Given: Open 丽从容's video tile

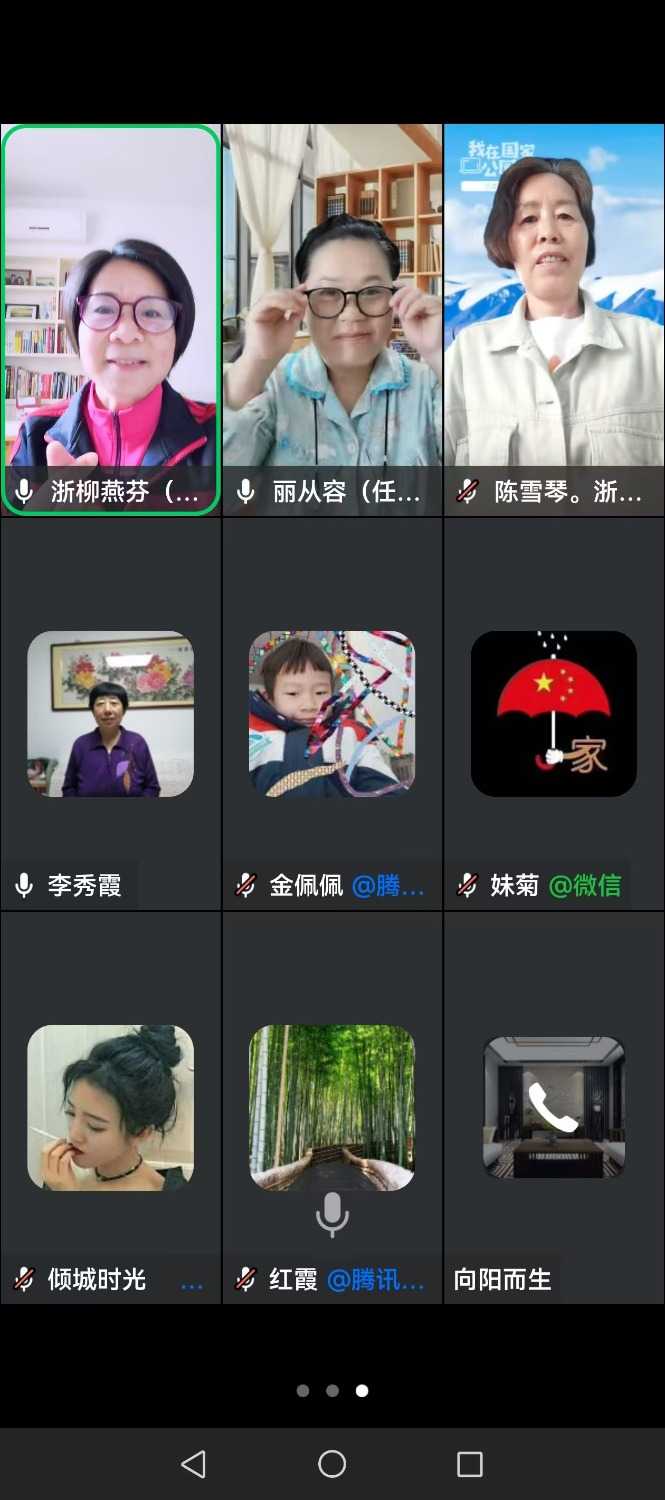Looking at the screenshot, I should click(x=332, y=320).
